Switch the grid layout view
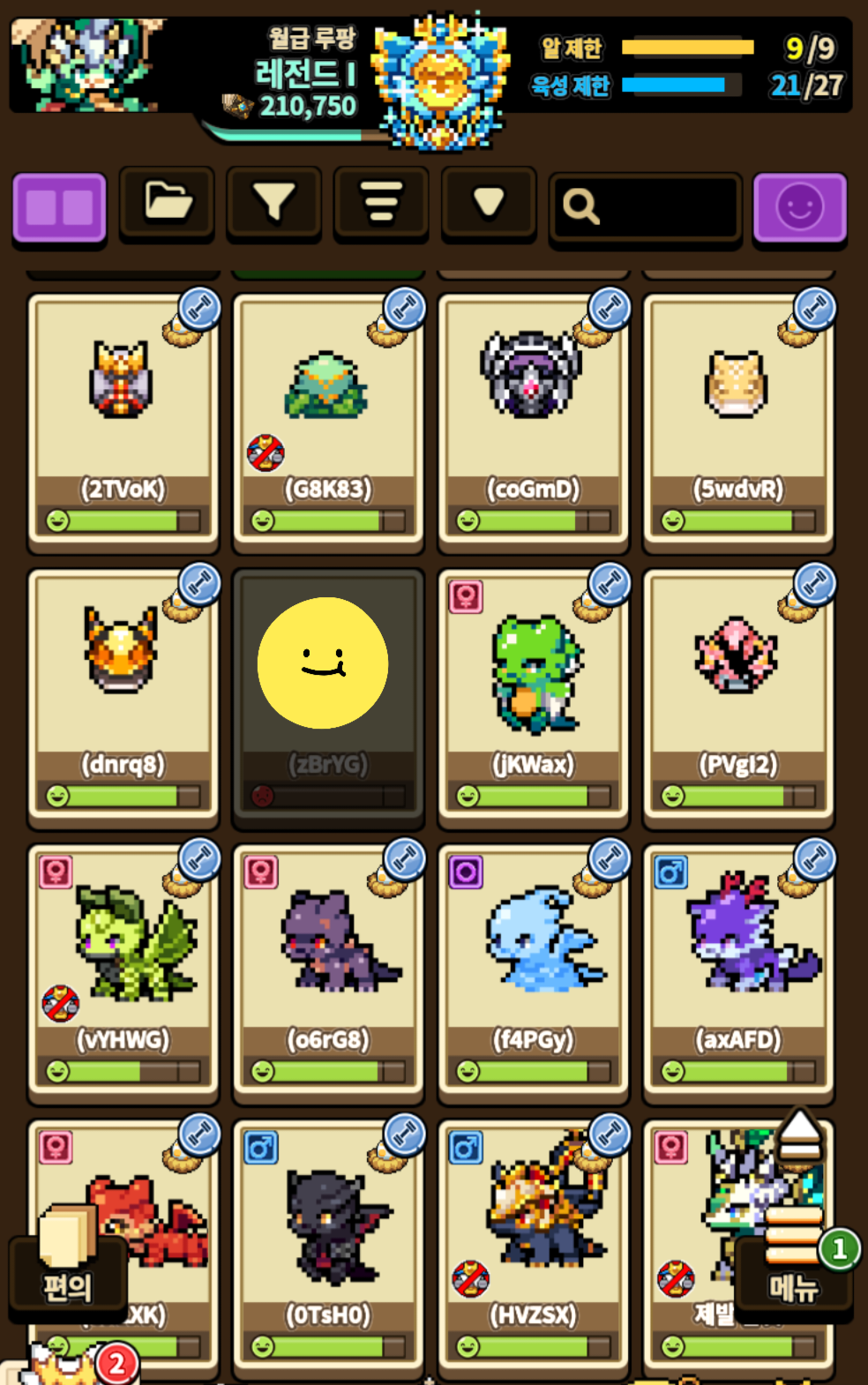The width and height of the screenshot is (868, 1385). (x=59, y=208)
